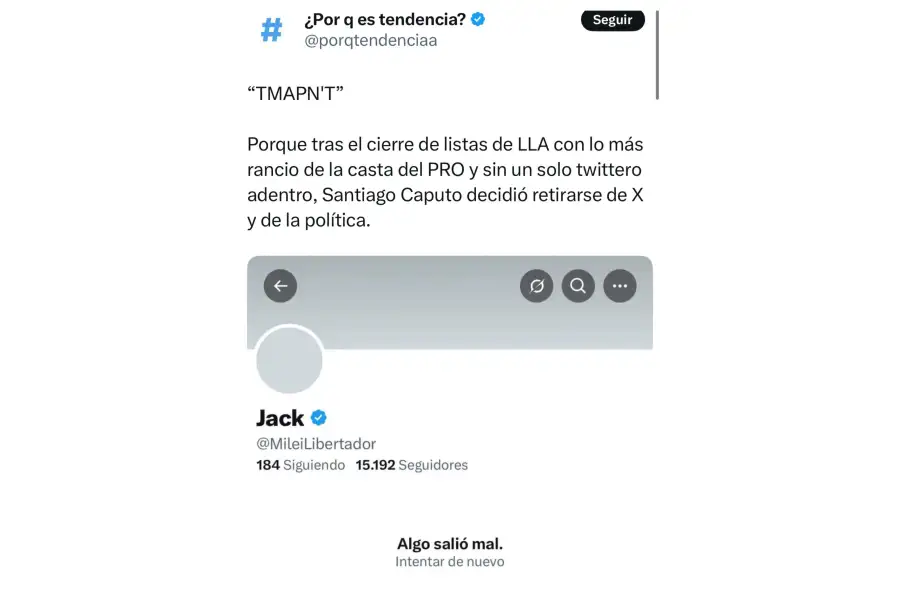Open the hashtag profile picture

(271, 30)
